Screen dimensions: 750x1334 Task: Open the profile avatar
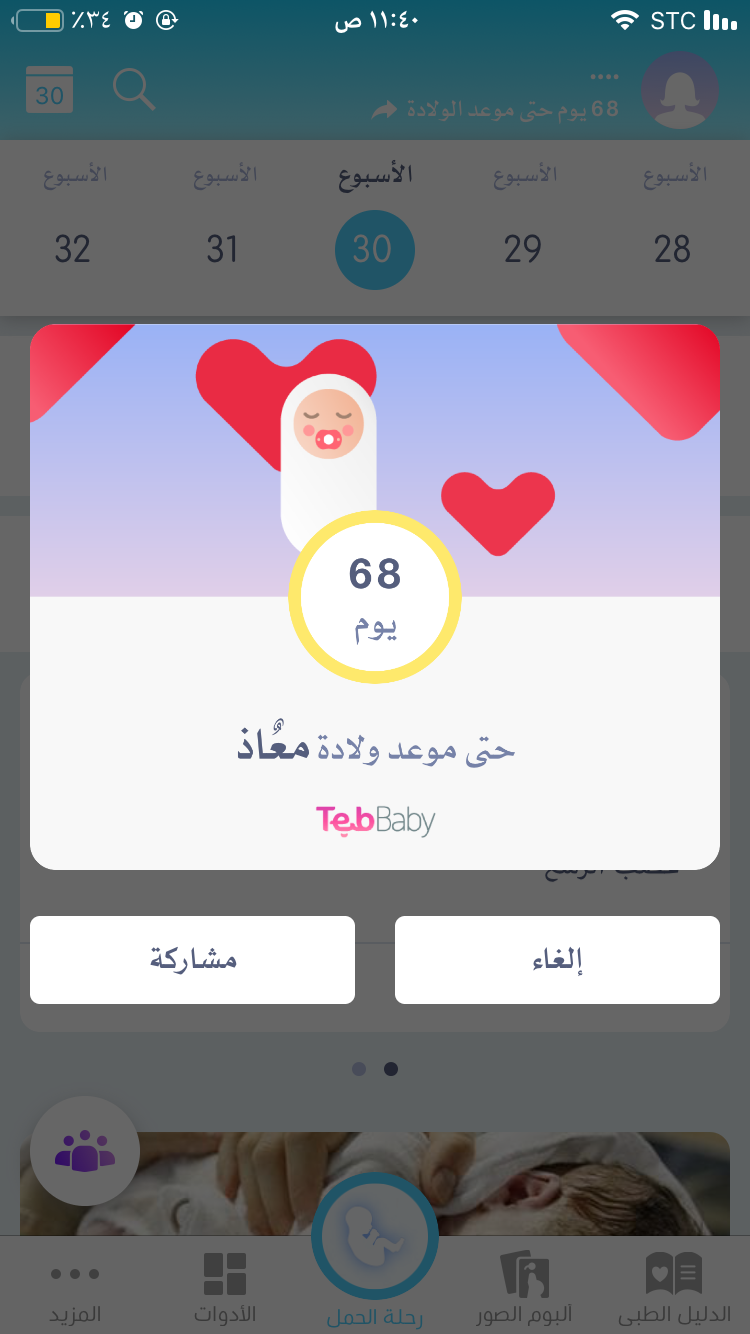680,92
